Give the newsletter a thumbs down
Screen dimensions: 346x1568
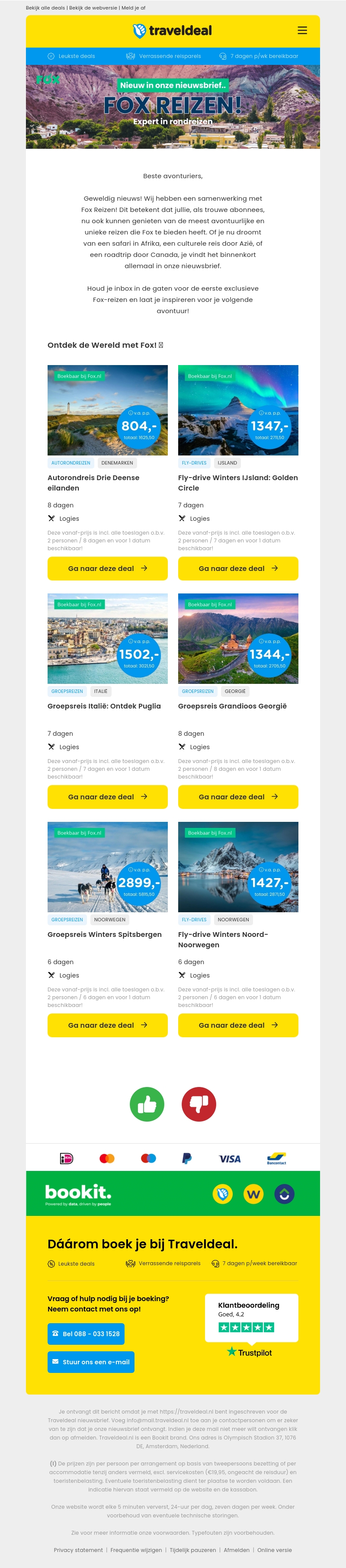point(199,1103)
